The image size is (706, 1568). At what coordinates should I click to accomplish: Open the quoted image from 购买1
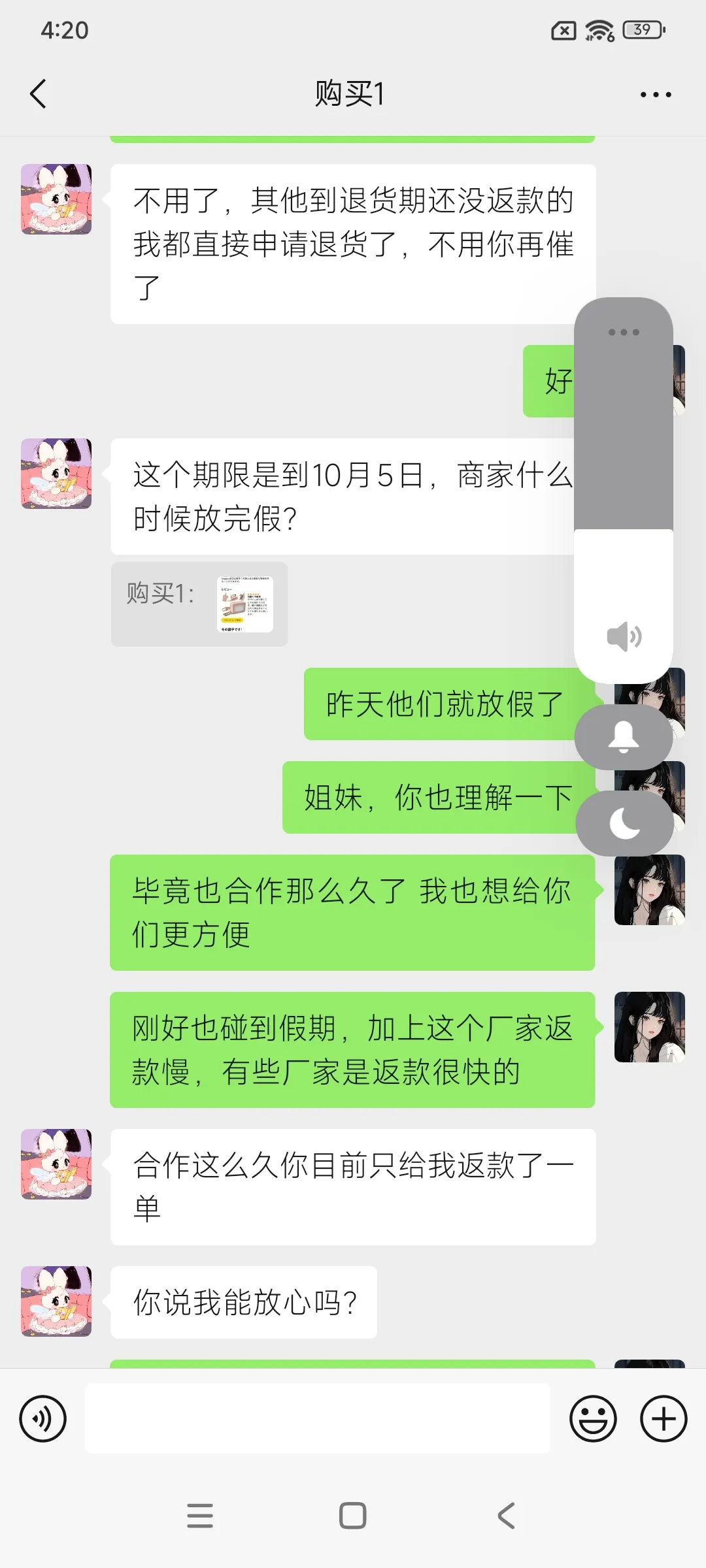[x=244, y=604]
